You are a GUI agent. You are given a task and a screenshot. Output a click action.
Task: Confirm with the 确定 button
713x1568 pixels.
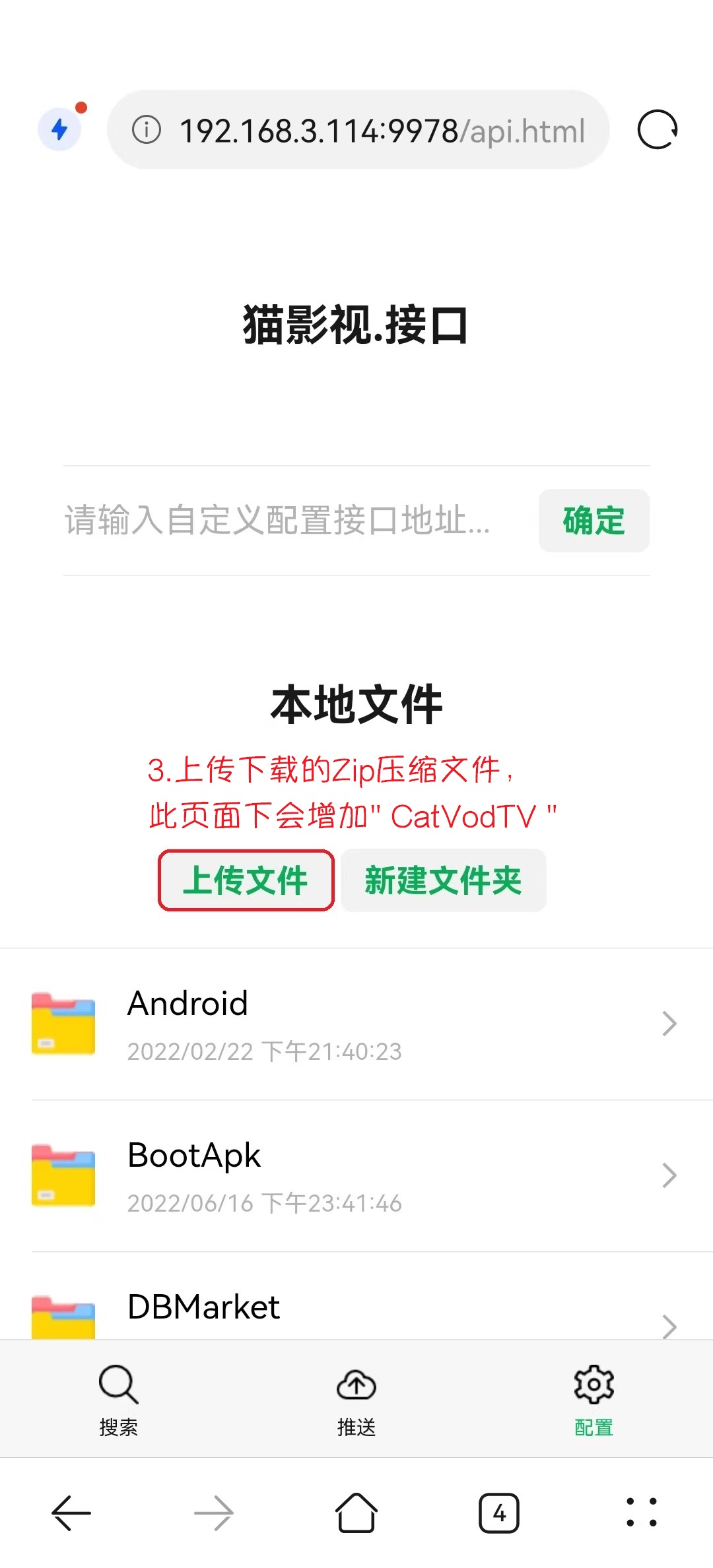click(x=594, y=520)
